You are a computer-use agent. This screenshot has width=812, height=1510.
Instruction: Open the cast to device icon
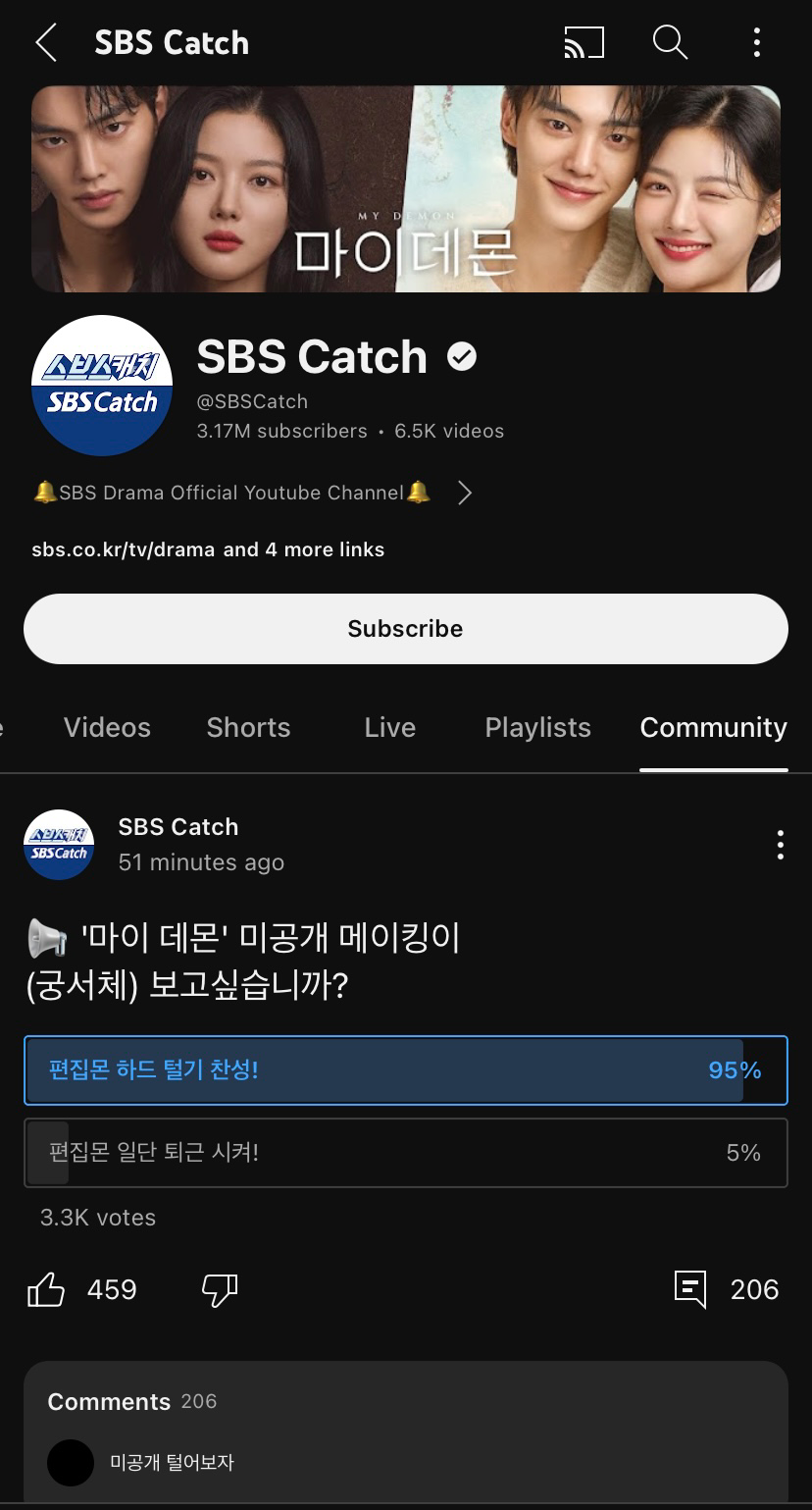(x=584, y=43)
